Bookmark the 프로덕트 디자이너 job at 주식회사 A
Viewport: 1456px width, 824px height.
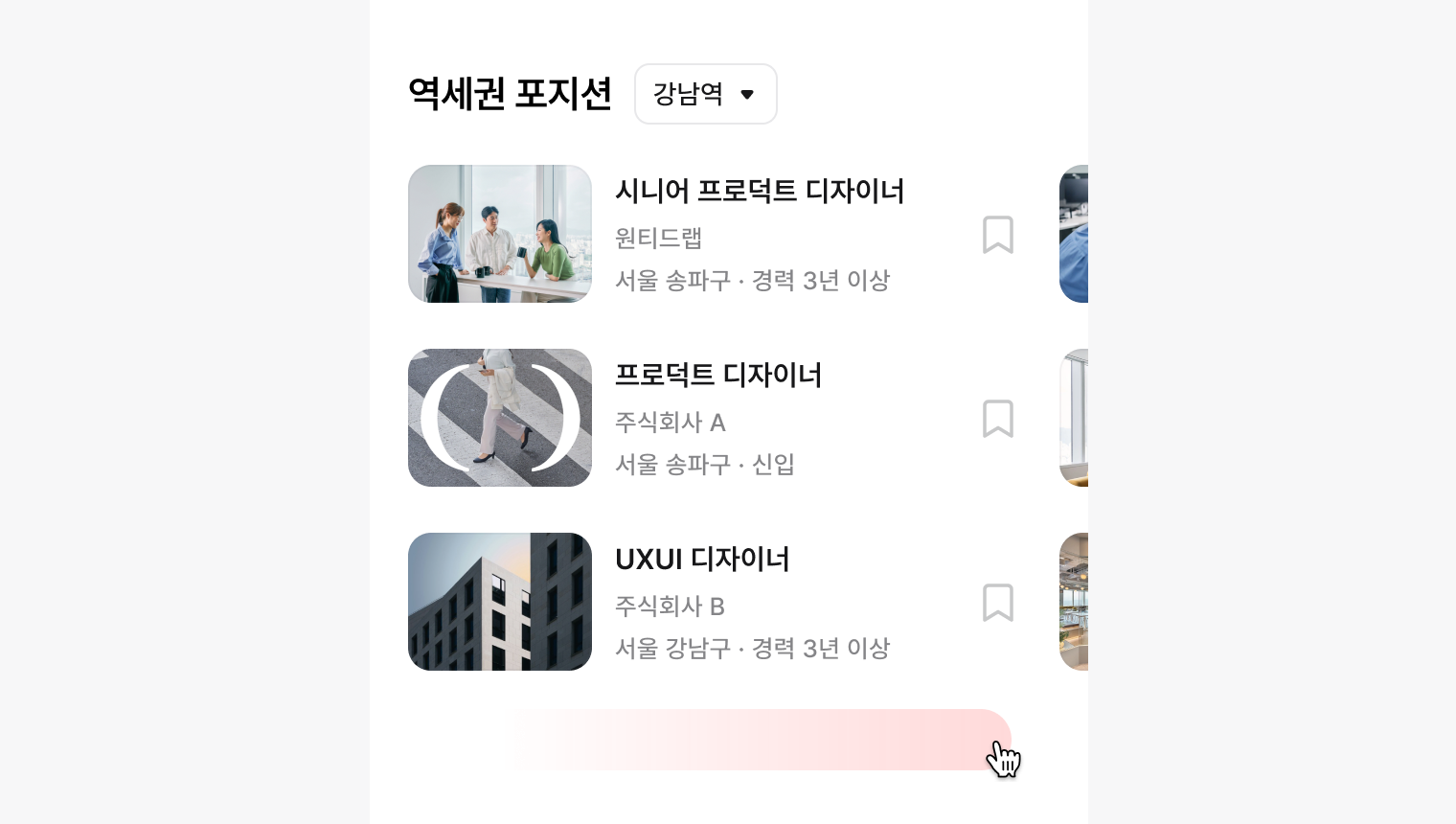[997, 419]
